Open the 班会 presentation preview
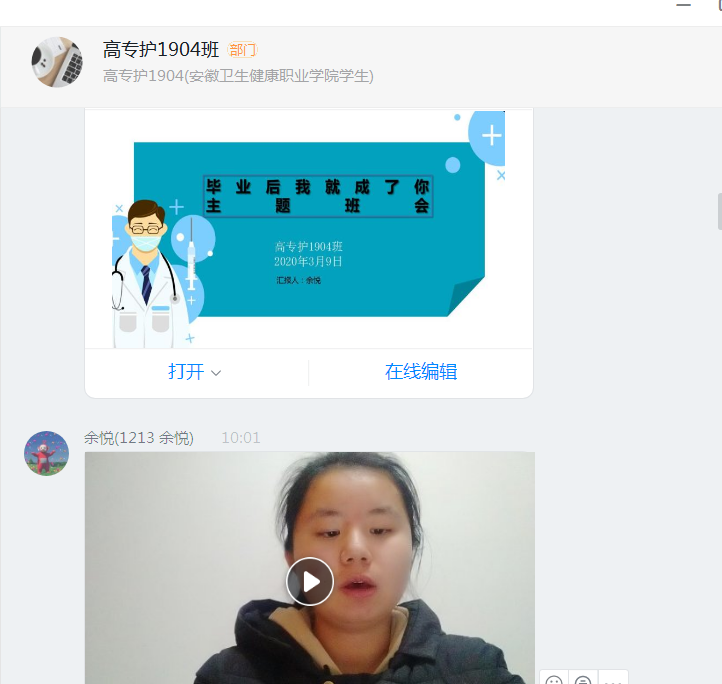Viewport: 722px width, 684px height. (x=308, y=230)
